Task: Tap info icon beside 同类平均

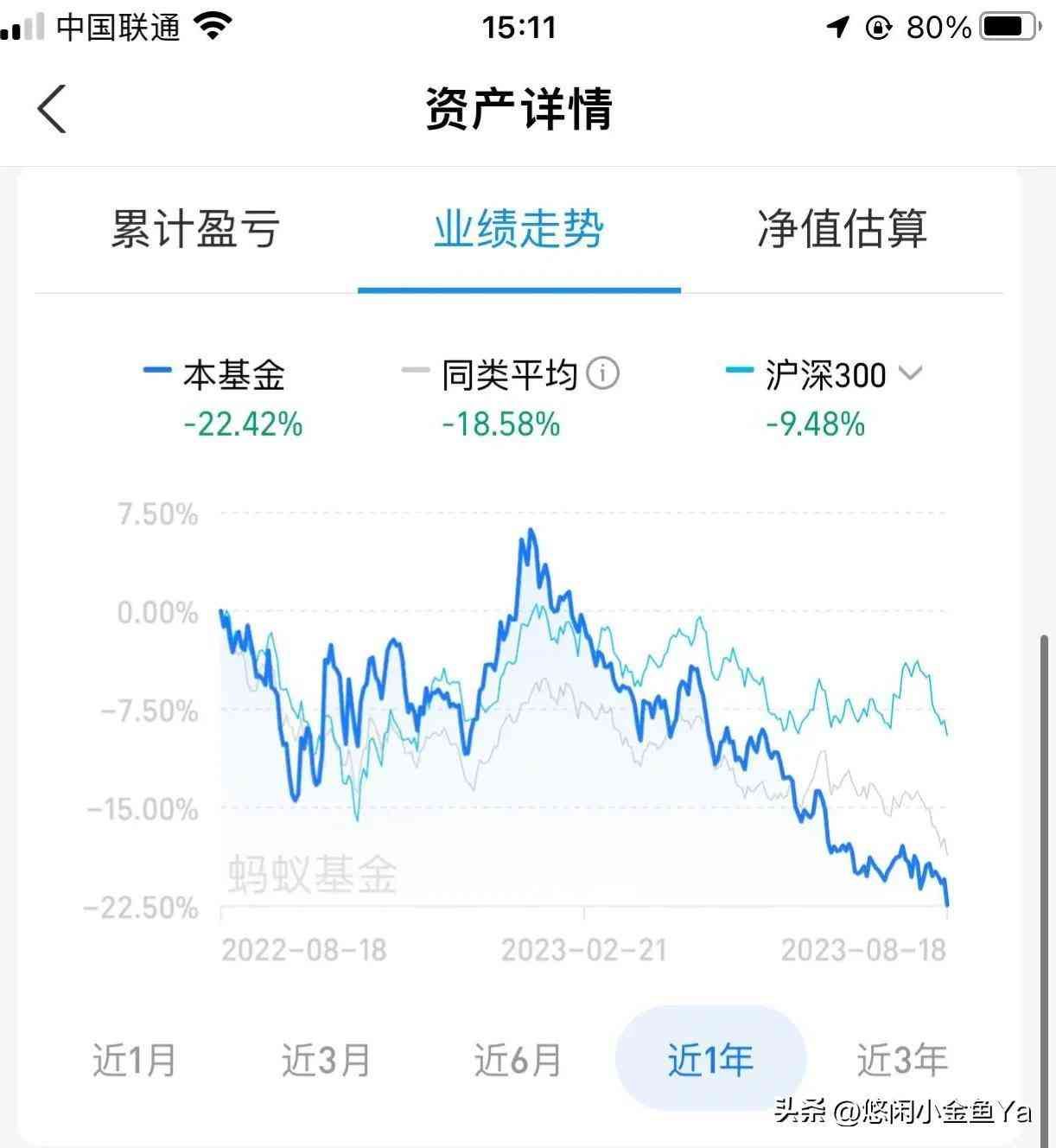Action: 603,373
